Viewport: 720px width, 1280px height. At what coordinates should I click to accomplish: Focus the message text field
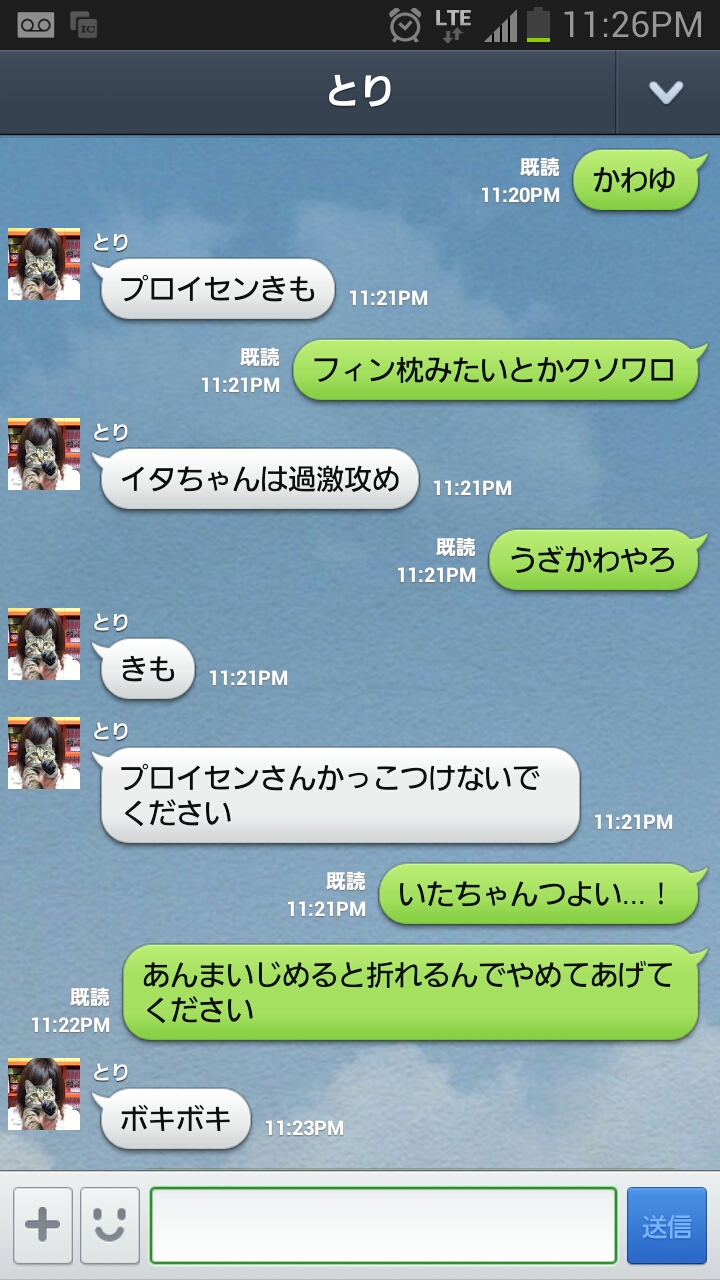pyautogui.click(x=383, y=1226)
